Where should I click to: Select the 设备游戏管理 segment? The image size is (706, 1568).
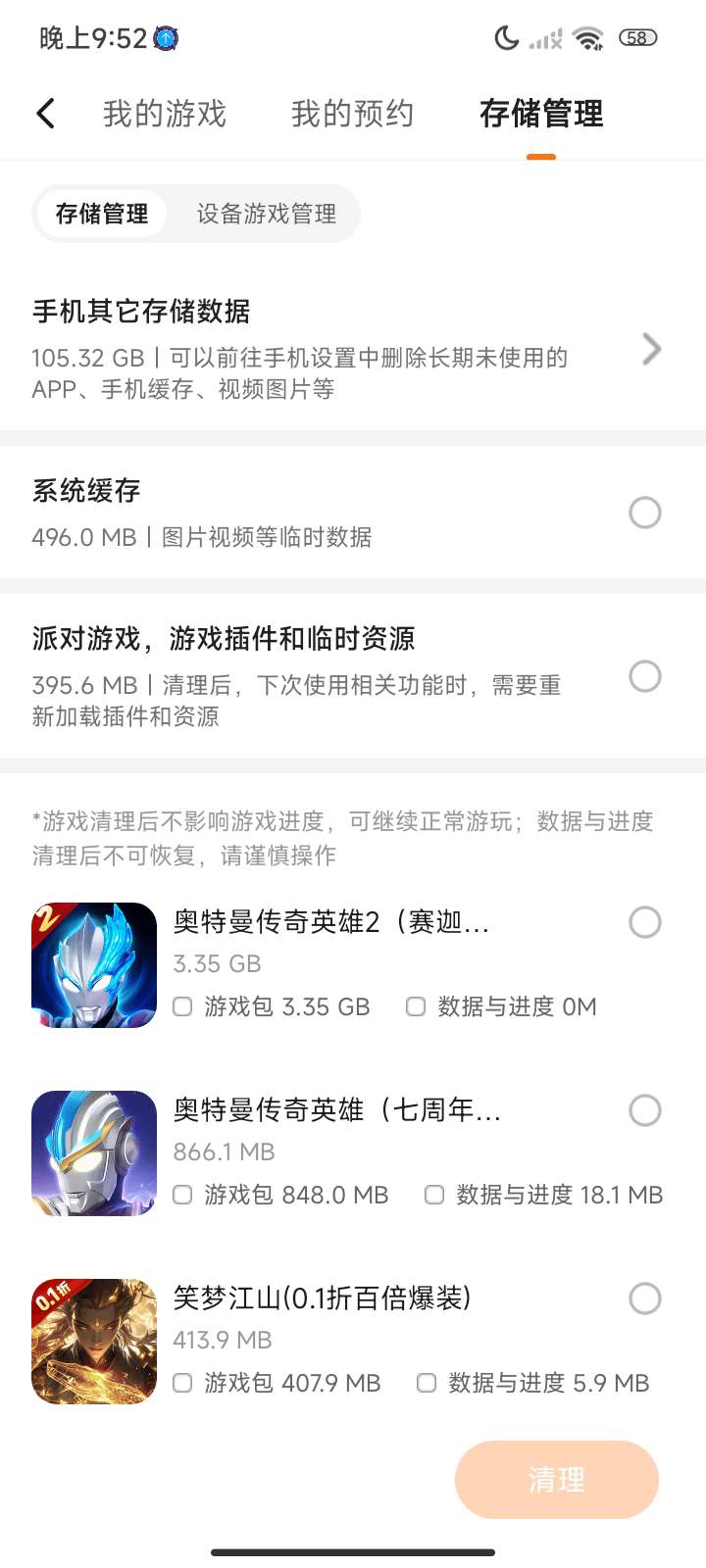click(x=266, y=214)
